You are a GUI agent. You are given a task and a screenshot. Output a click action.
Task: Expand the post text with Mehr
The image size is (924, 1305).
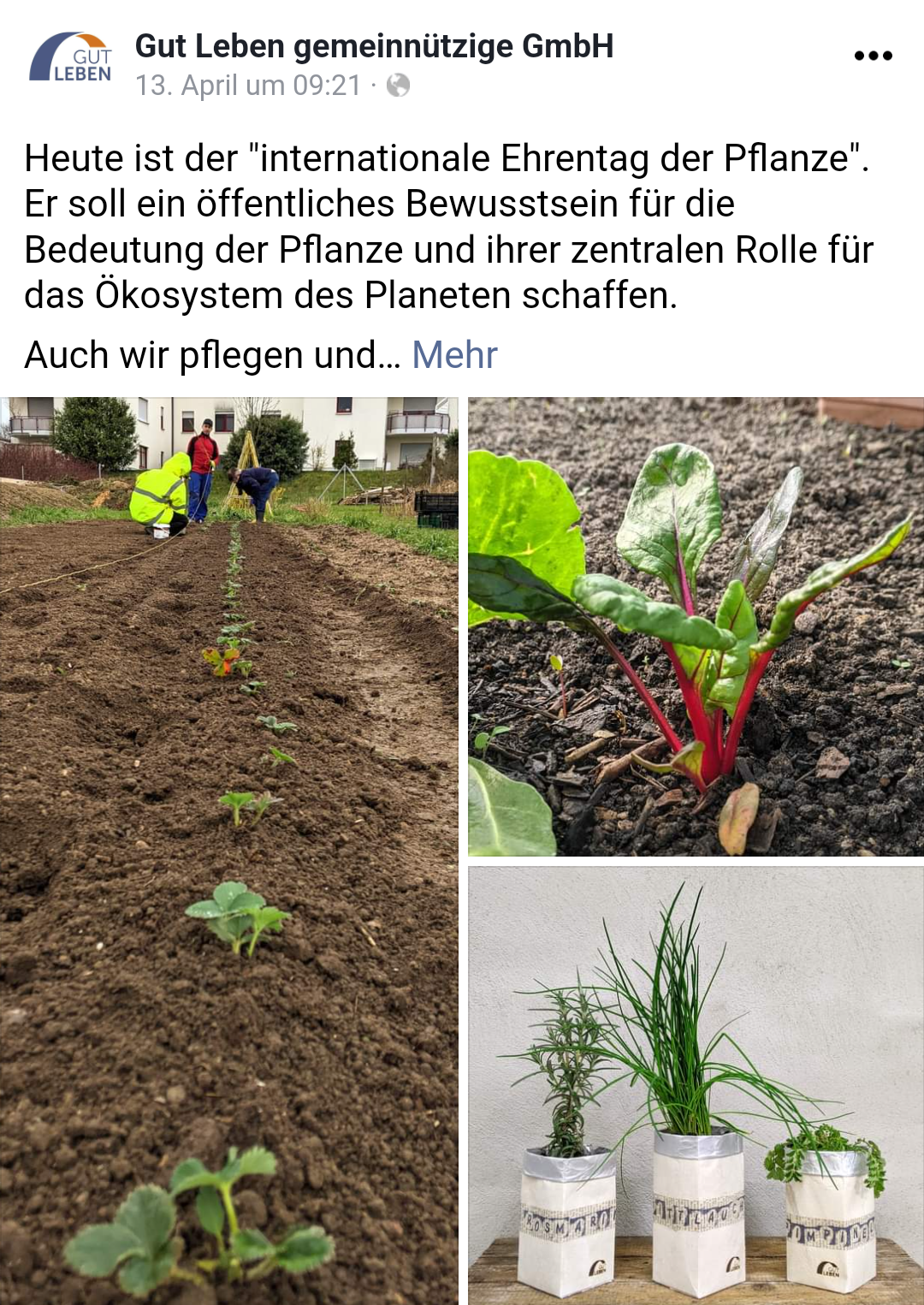point(454,355)
